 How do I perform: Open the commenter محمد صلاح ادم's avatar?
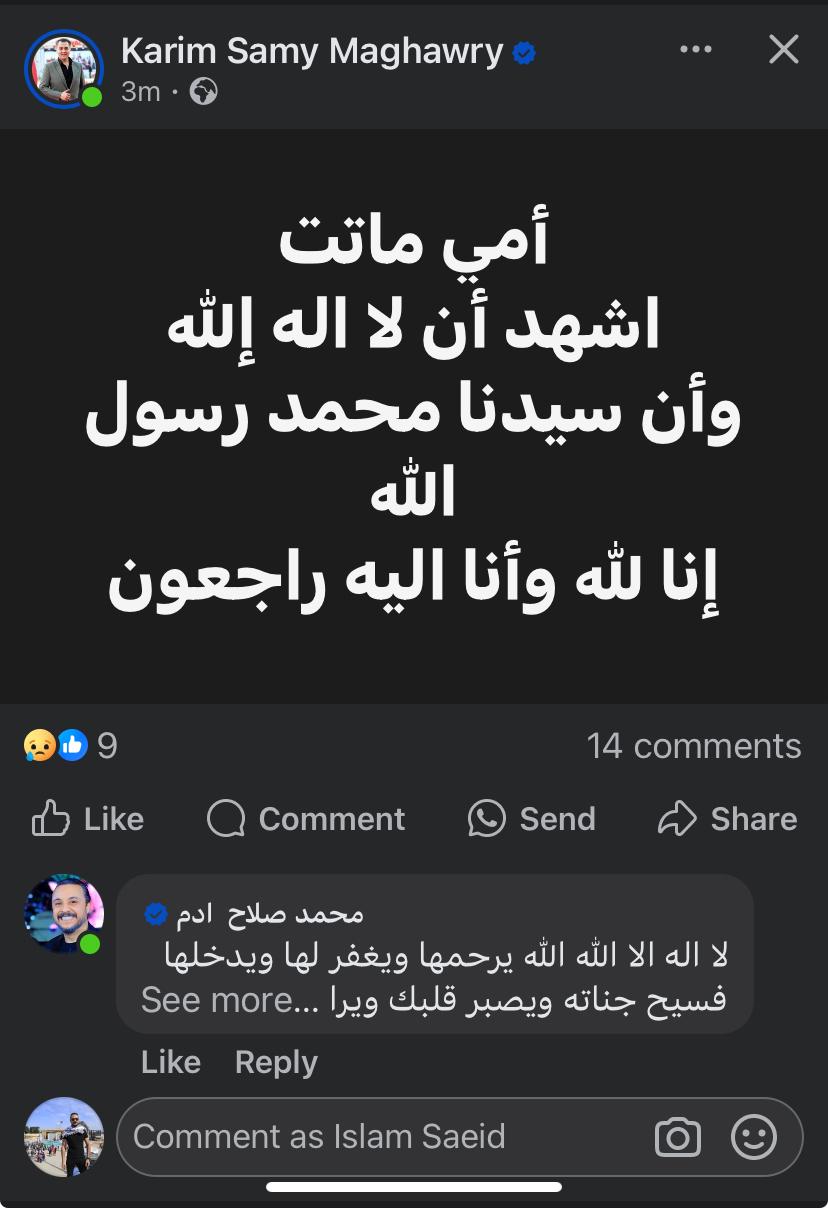click(x=64, y=914)
